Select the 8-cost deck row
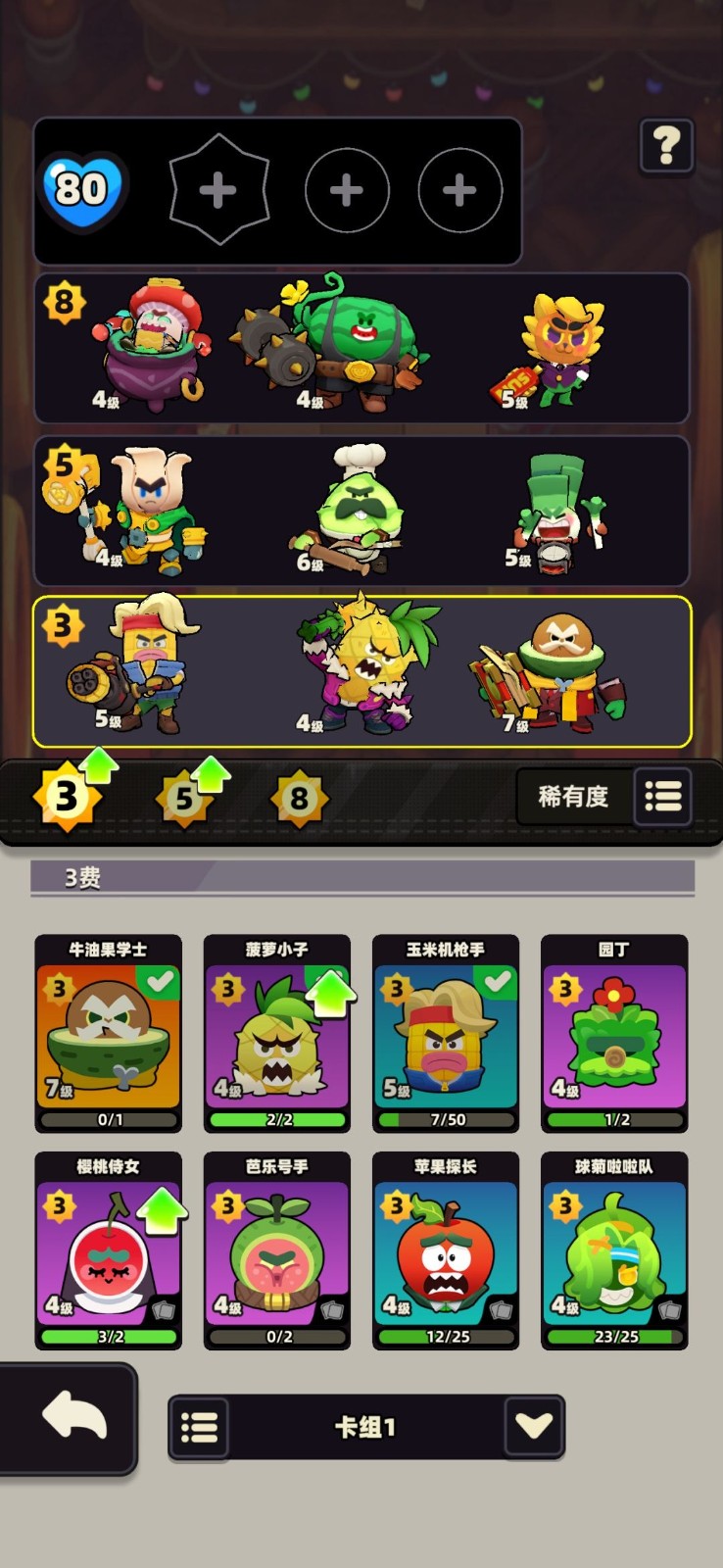 point(361,348)
